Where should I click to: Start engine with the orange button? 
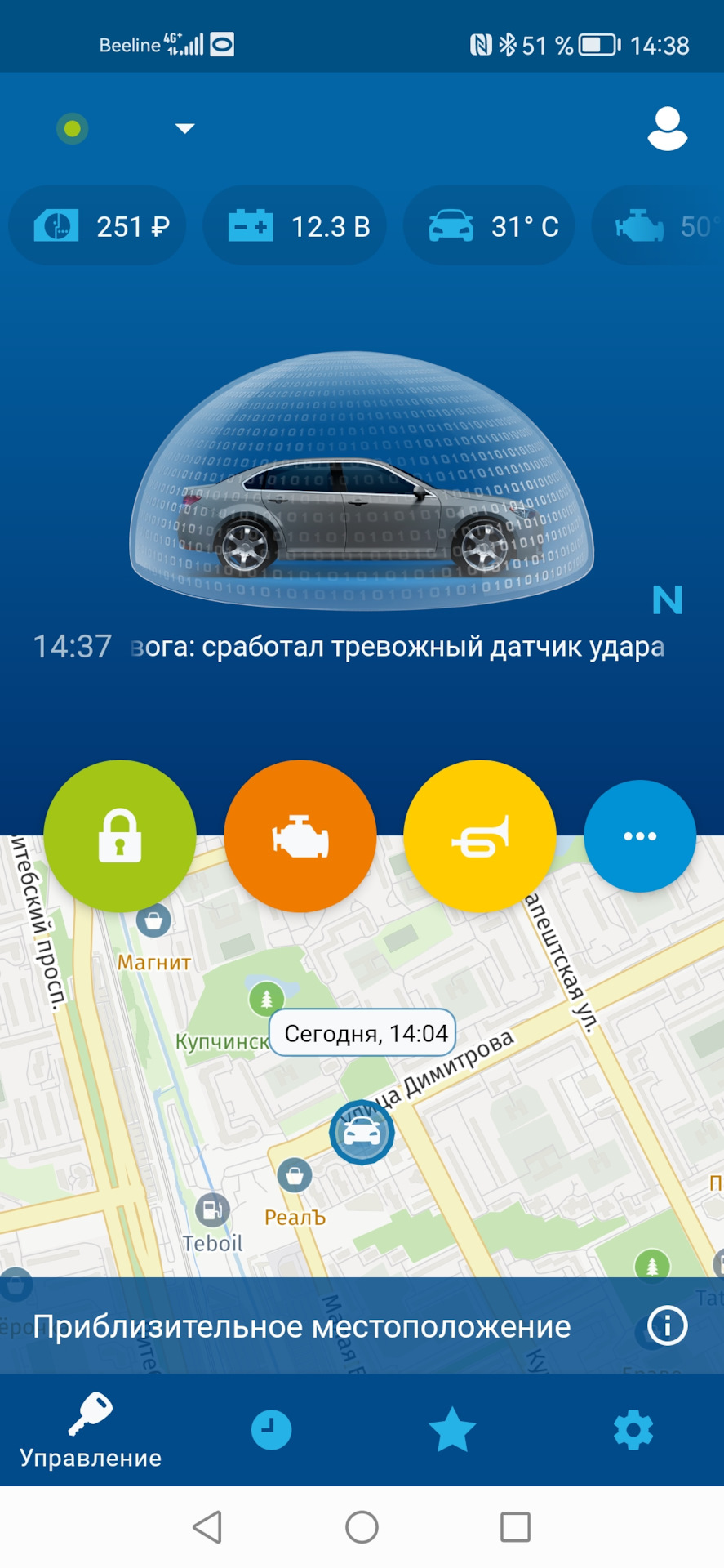(300, 835)
